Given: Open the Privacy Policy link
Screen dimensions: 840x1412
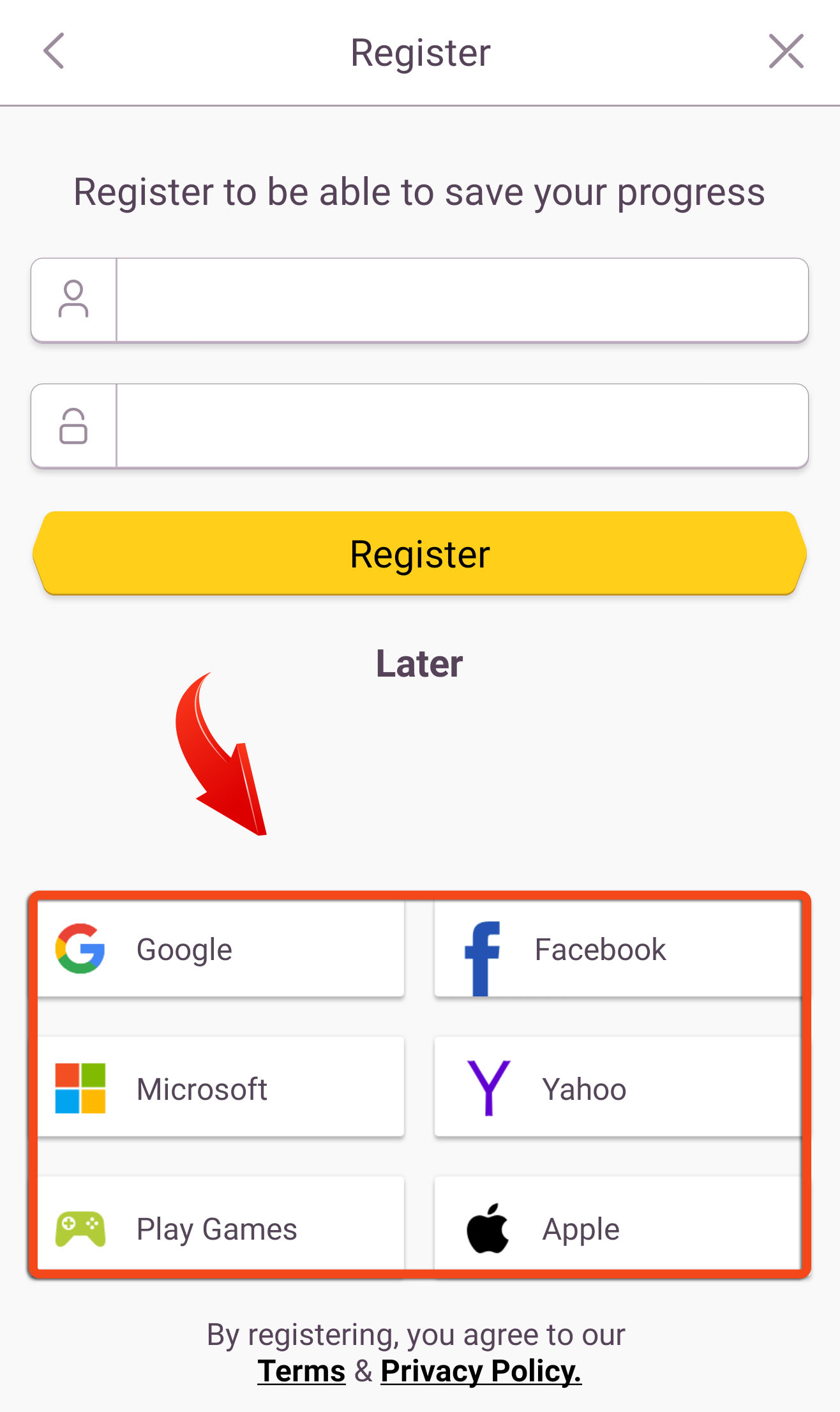Looking at the screenshot, I should point(481,1371).
